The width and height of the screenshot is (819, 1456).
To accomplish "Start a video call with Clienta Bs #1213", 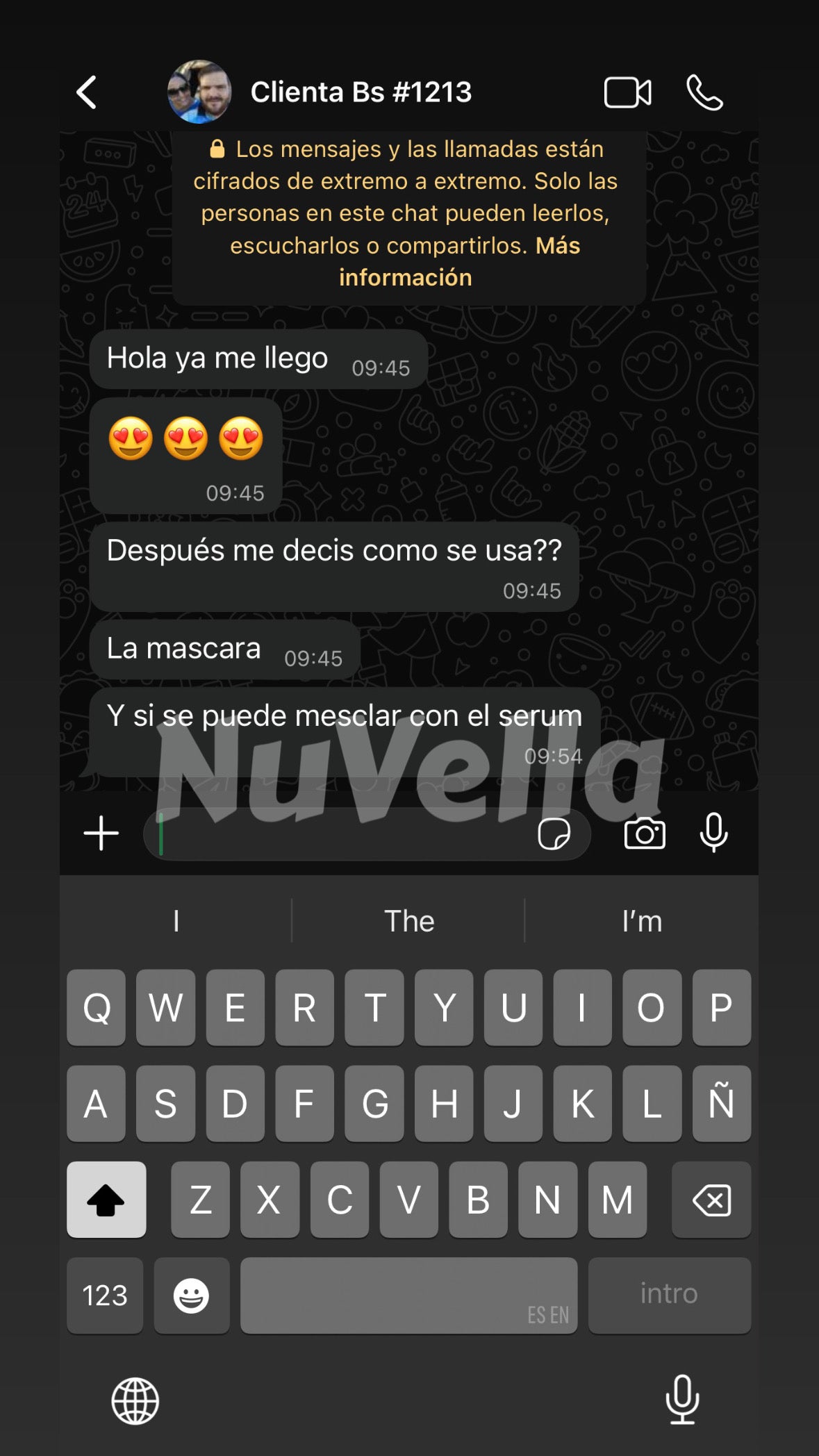I will 627,92.
